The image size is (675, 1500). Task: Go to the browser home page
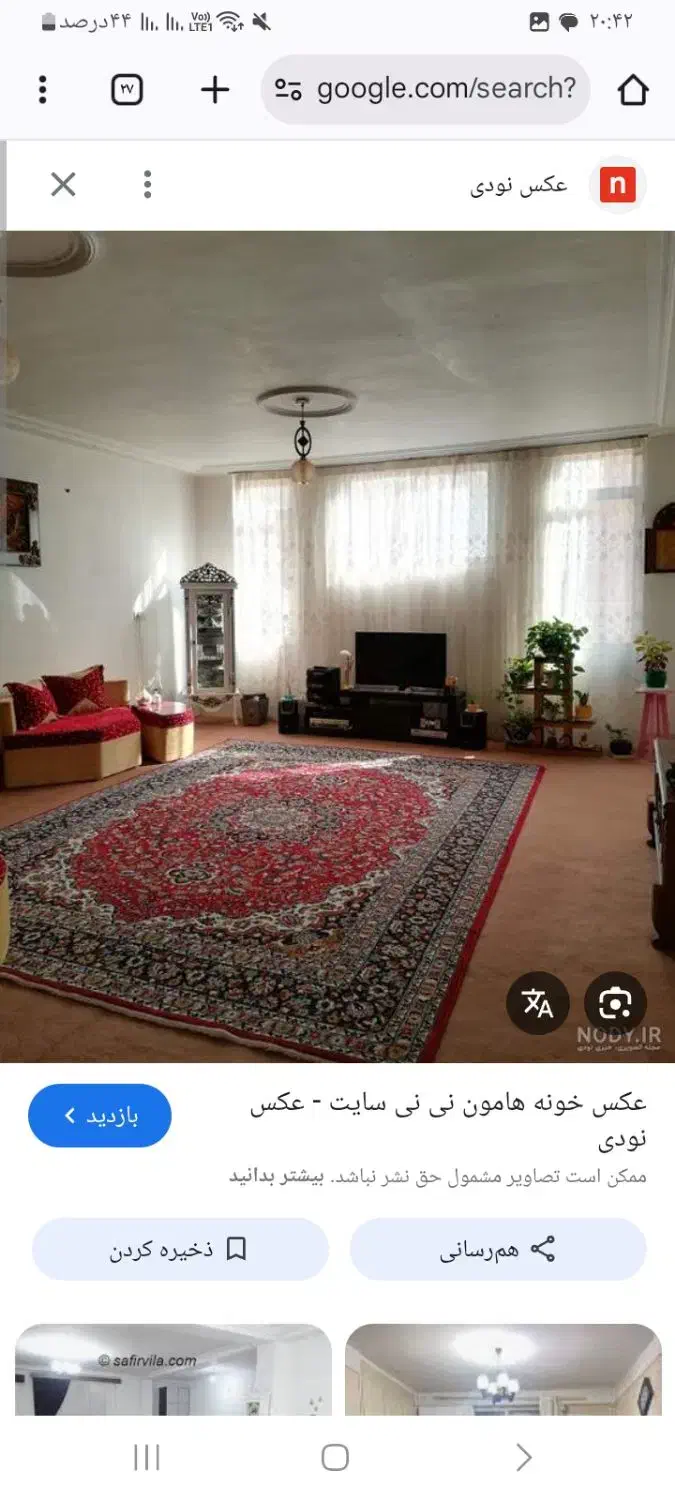[x=632, y=90]
